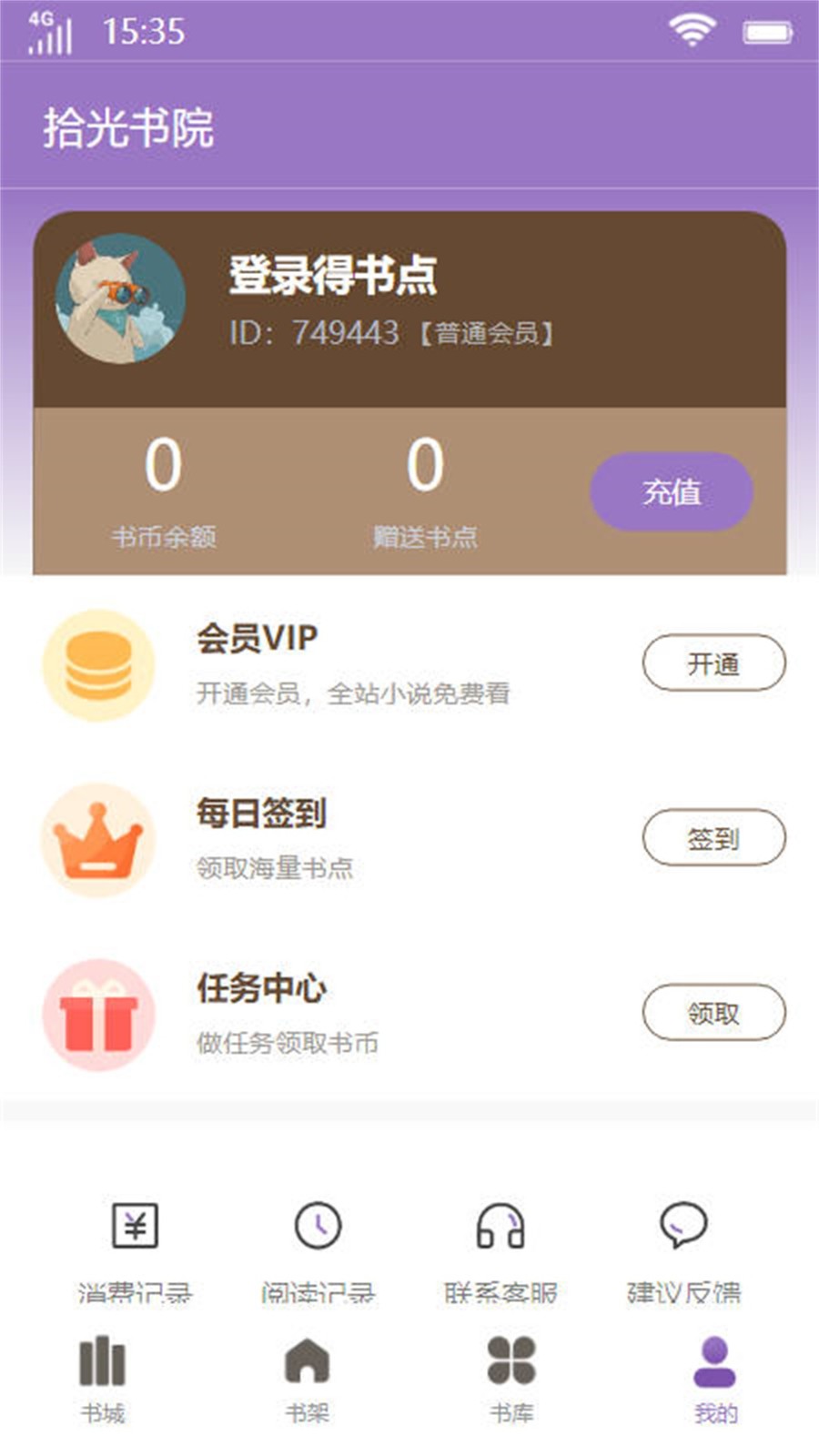Tap the 充值 recharge button
The height and width of the screenshot is (1456, 819).
coord(671,491)
